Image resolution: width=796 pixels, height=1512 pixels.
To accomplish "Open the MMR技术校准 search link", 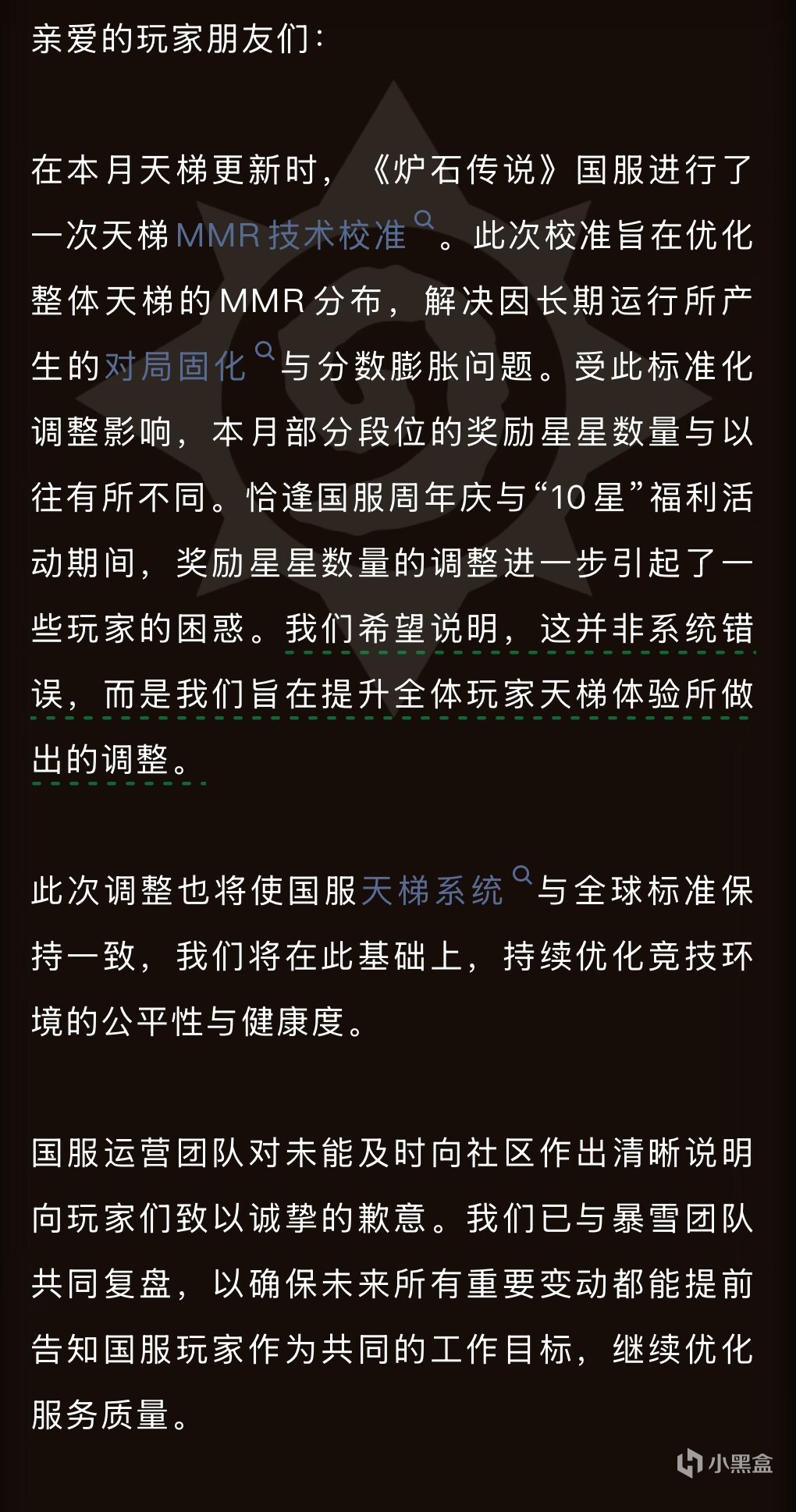I will pyautogui.click(x=291, y=236).
